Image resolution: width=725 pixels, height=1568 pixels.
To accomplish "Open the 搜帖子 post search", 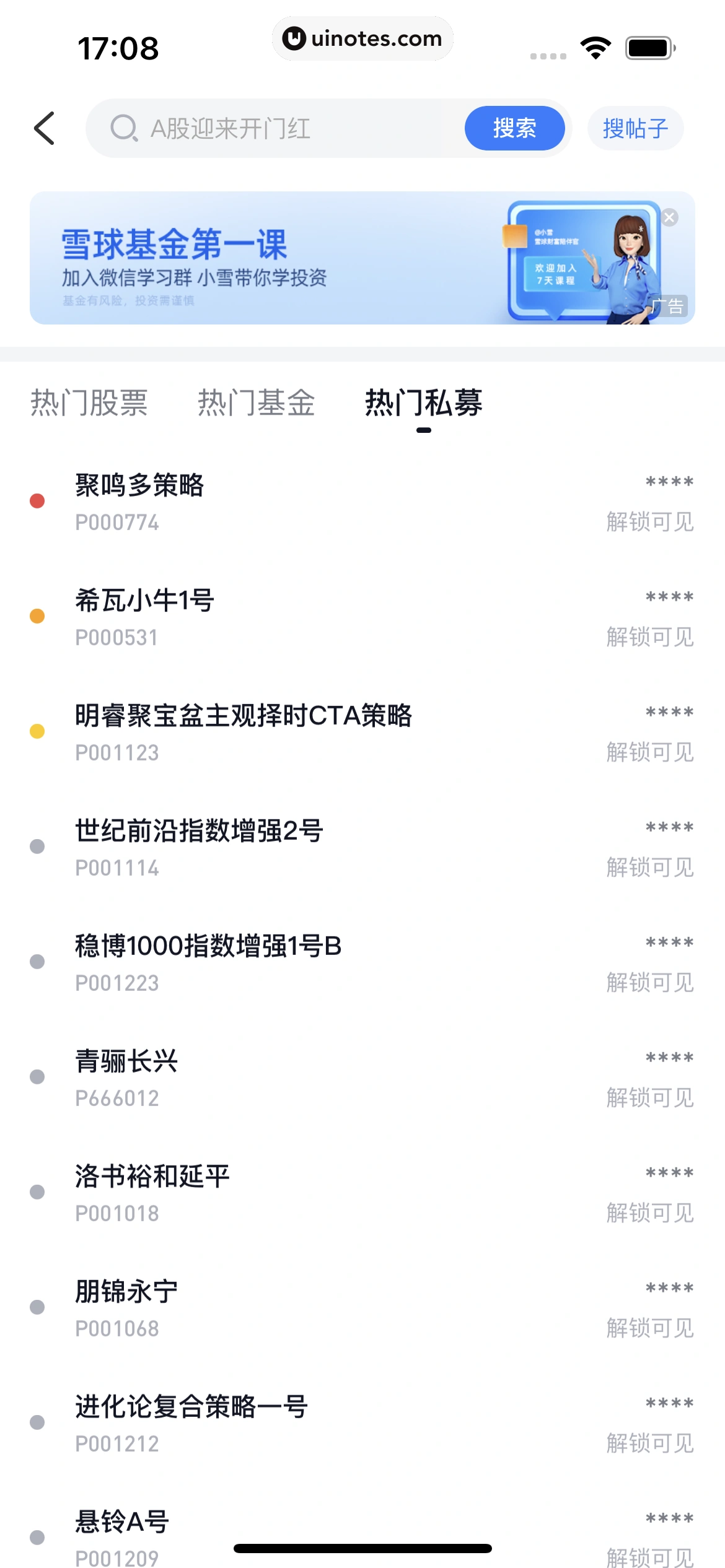I will click(635, 128).
